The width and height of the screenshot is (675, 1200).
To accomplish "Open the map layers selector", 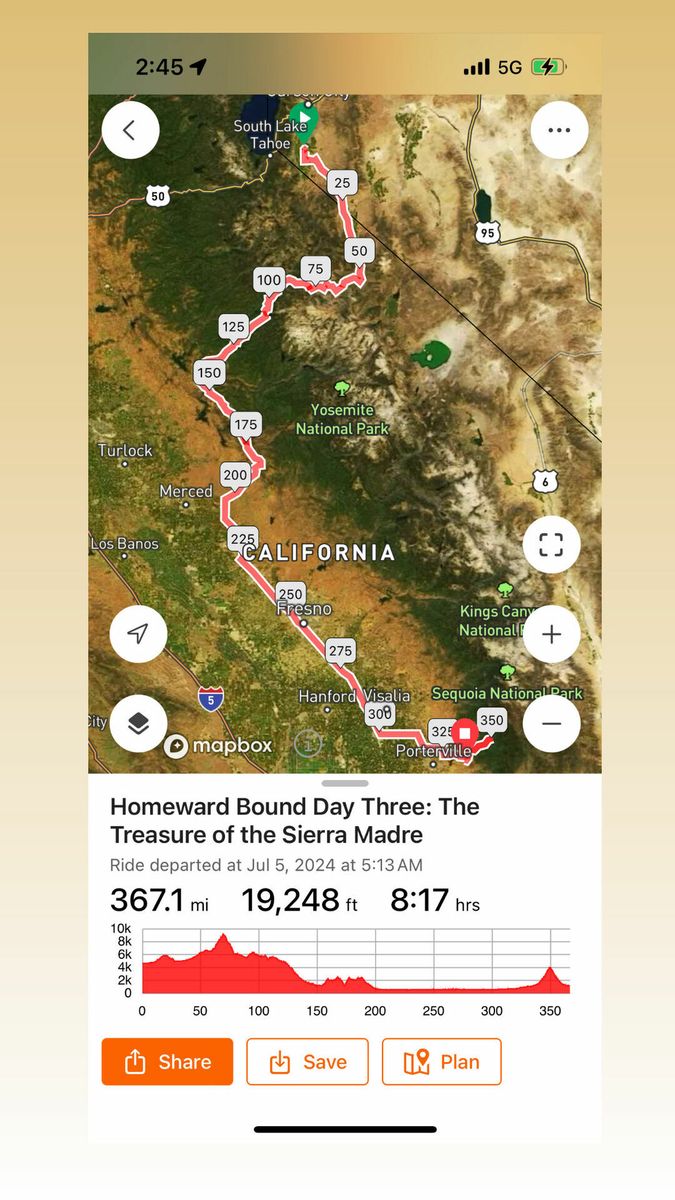I will [x=138, y=723].
